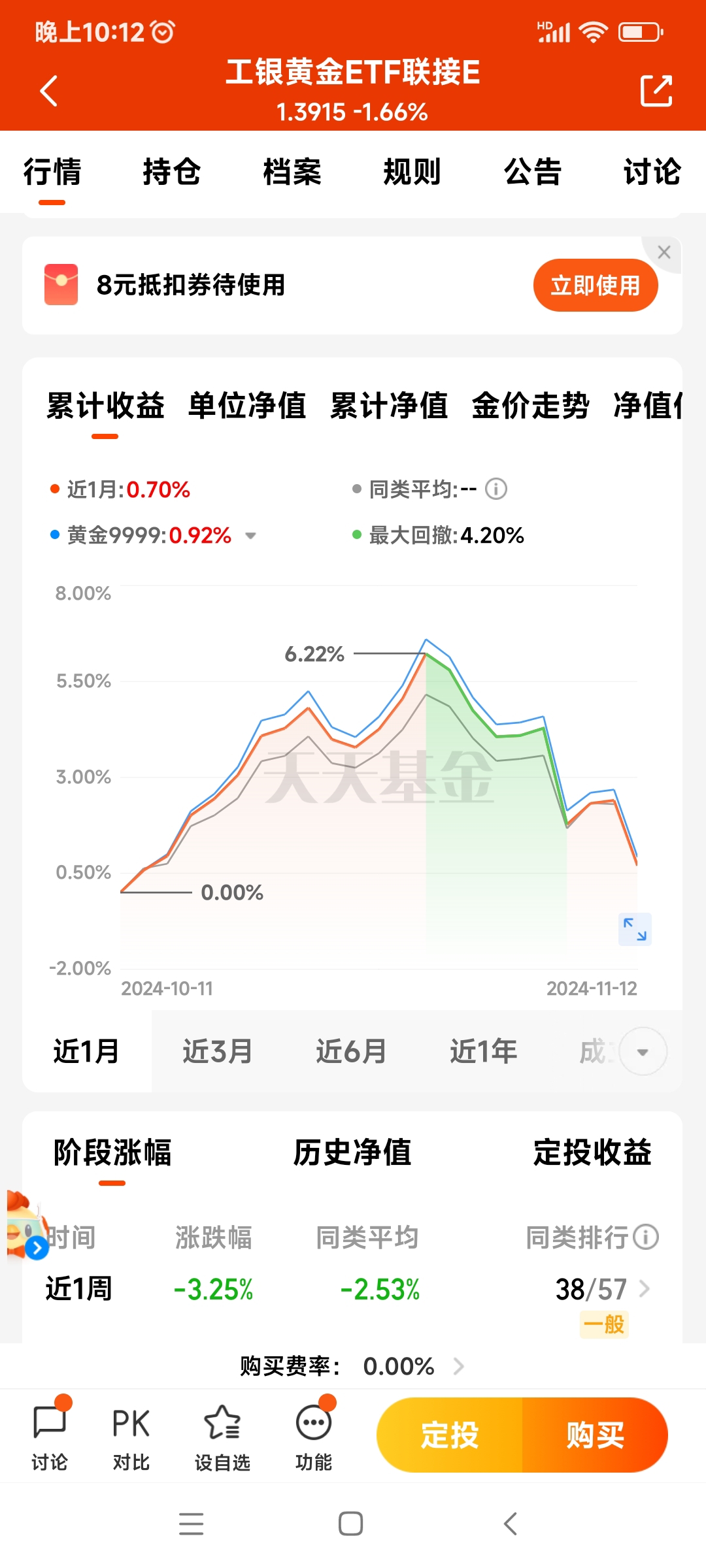Screen dimensions: 706x1568
Task: Tap the info icon beside 同类平均
Action: pos(496,489)
